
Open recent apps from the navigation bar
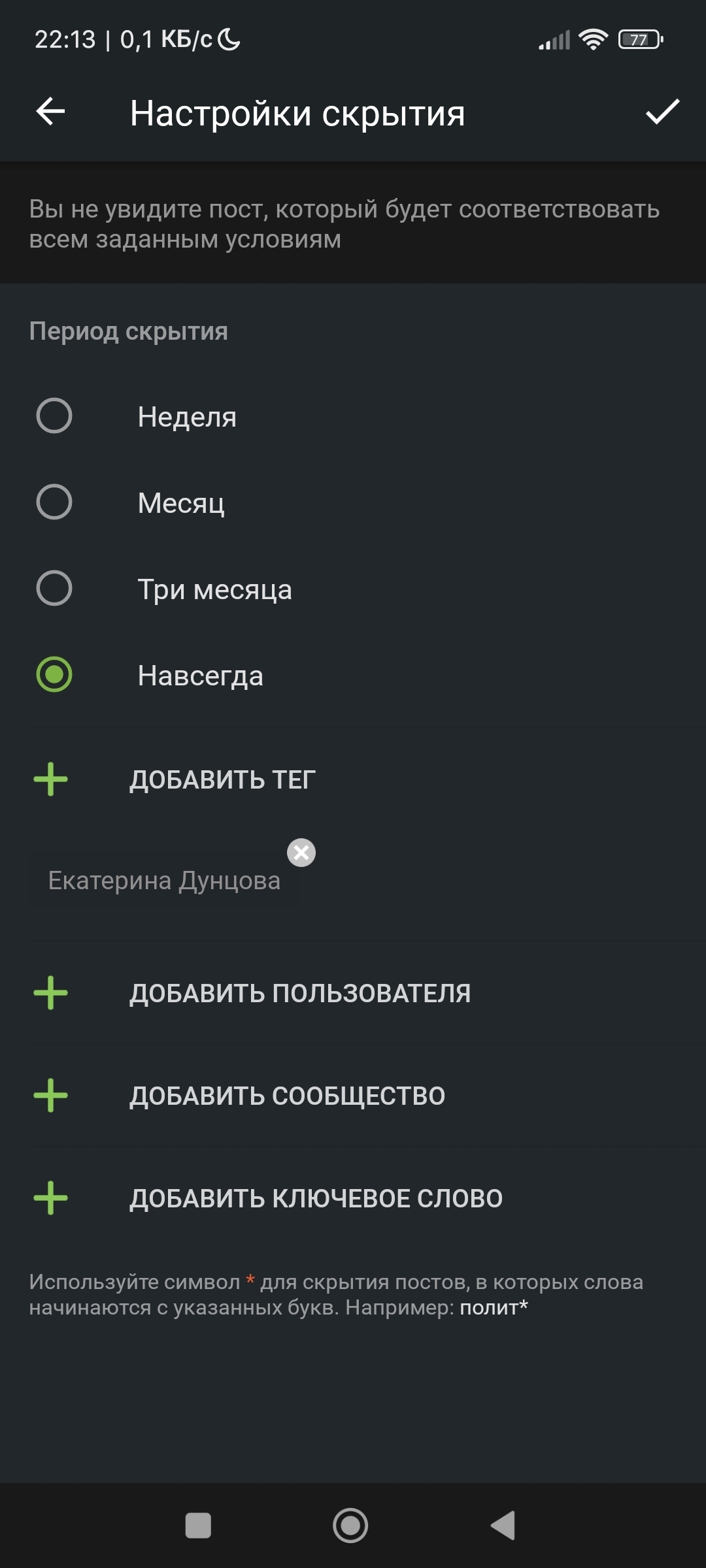pos(198,1526)
